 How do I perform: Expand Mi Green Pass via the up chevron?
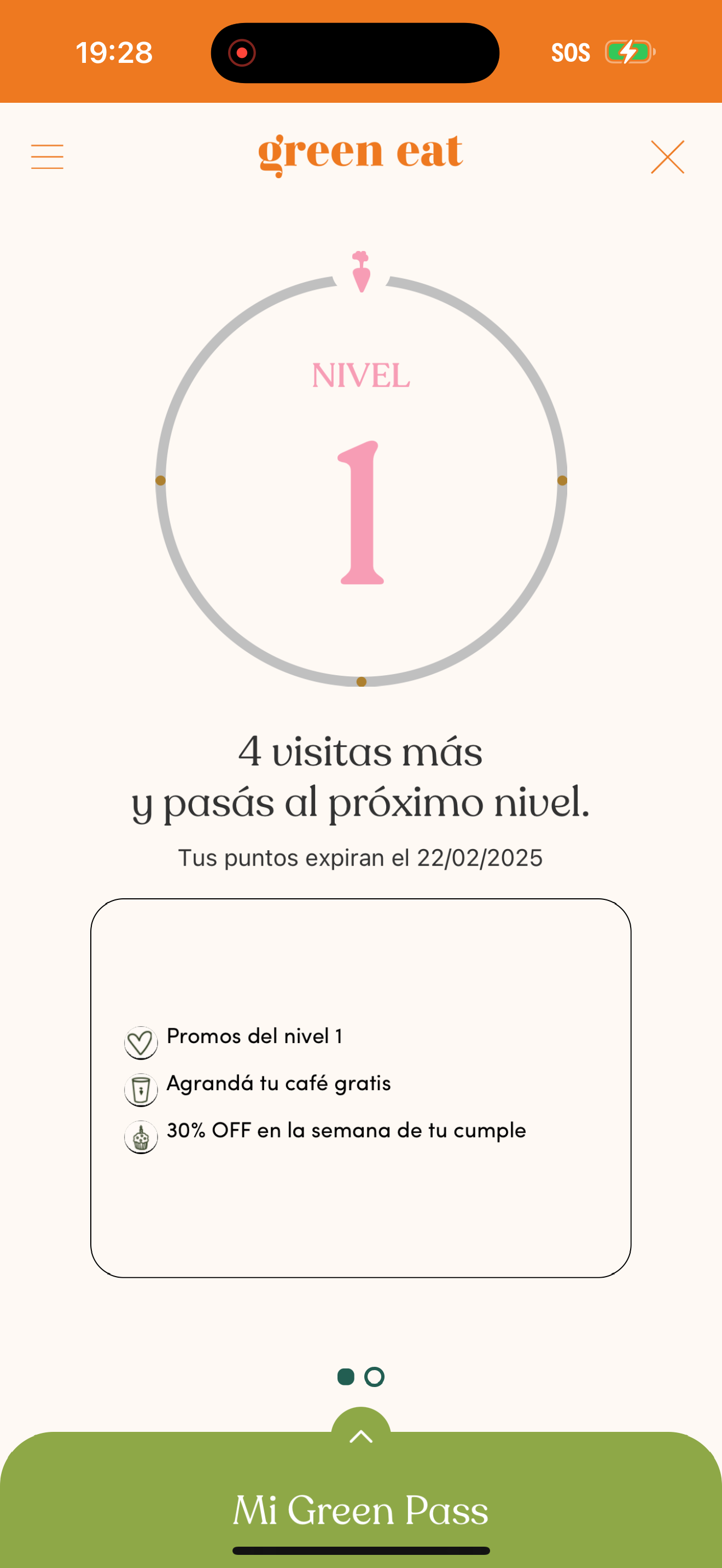[x=361, y=1437]
